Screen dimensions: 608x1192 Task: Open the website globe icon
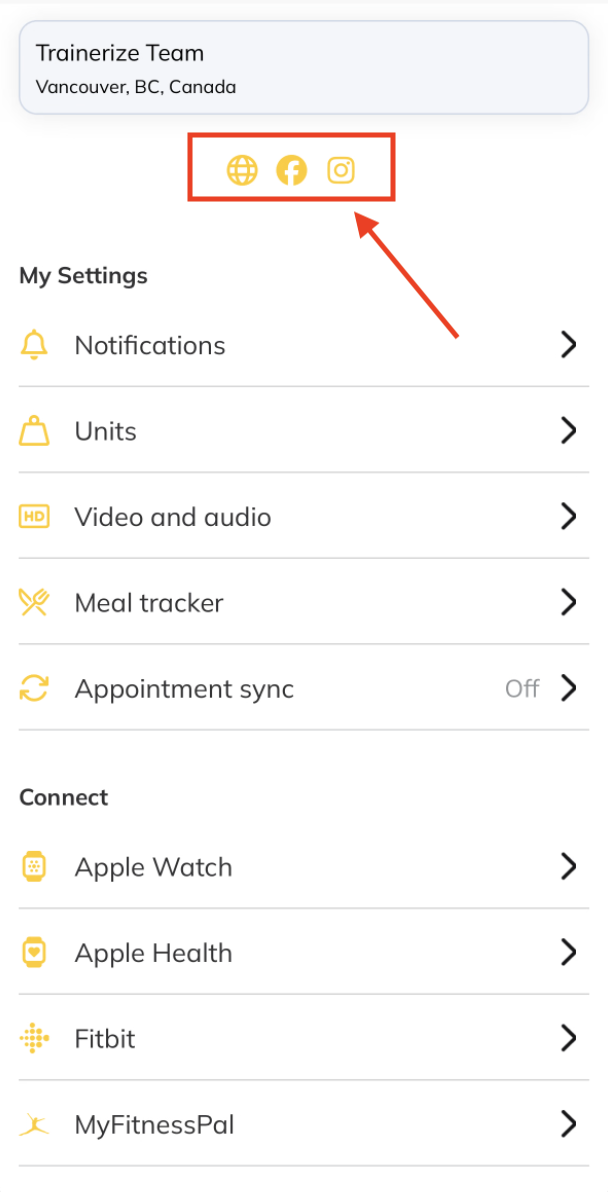(x=242, y=171)
